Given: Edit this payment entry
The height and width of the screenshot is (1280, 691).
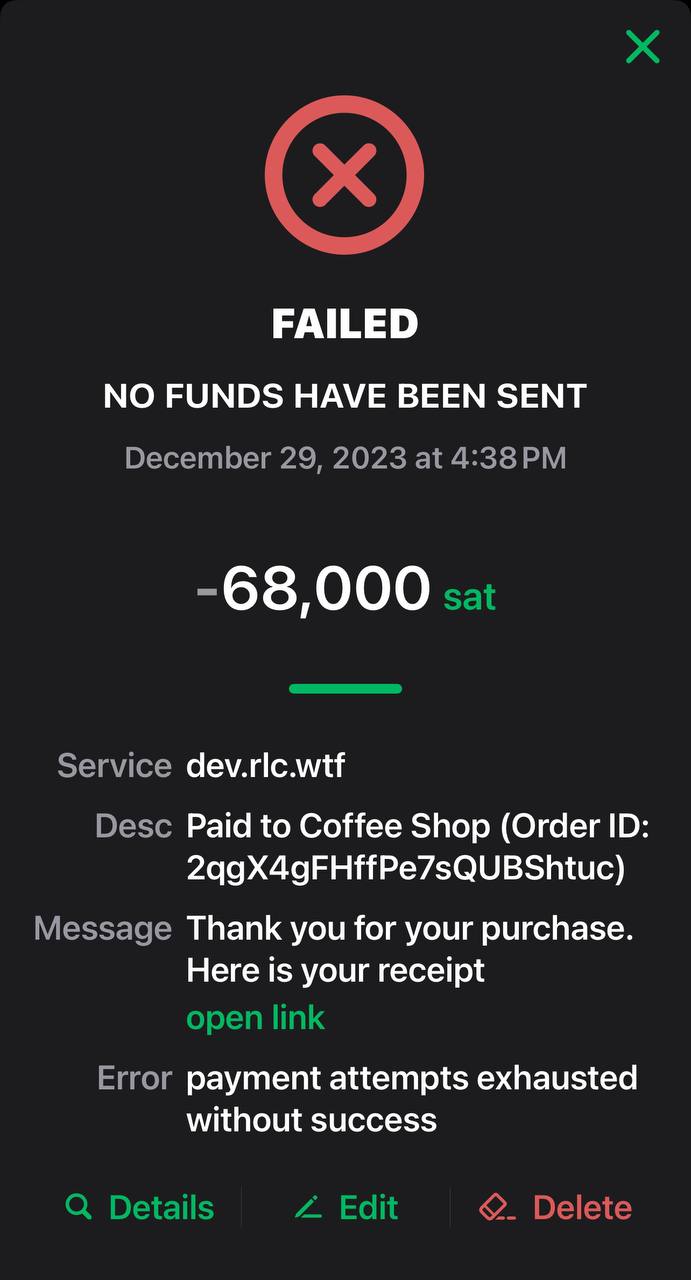Looking at the screenshot, I should tap(346, 1207).
